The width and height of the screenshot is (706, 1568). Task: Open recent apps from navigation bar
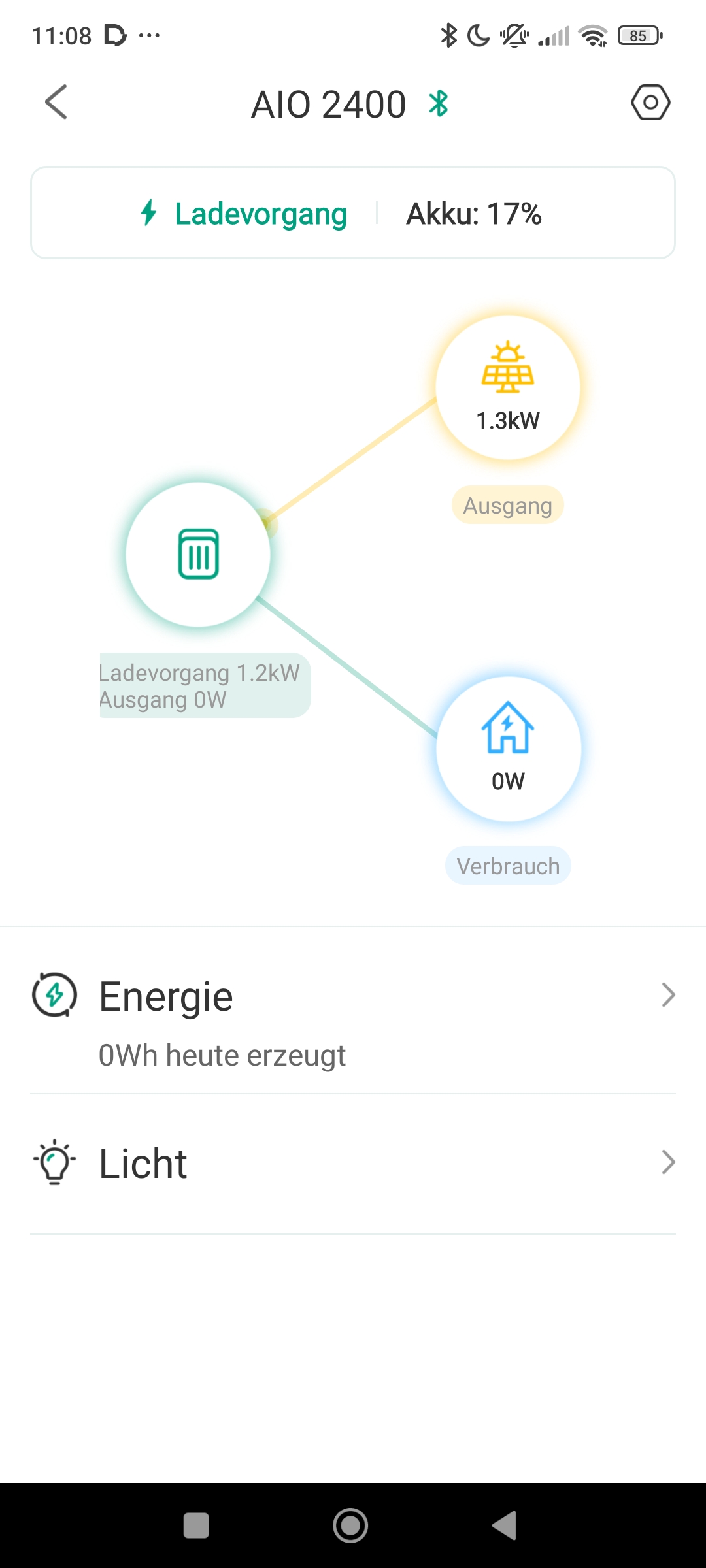[196, 1526]
